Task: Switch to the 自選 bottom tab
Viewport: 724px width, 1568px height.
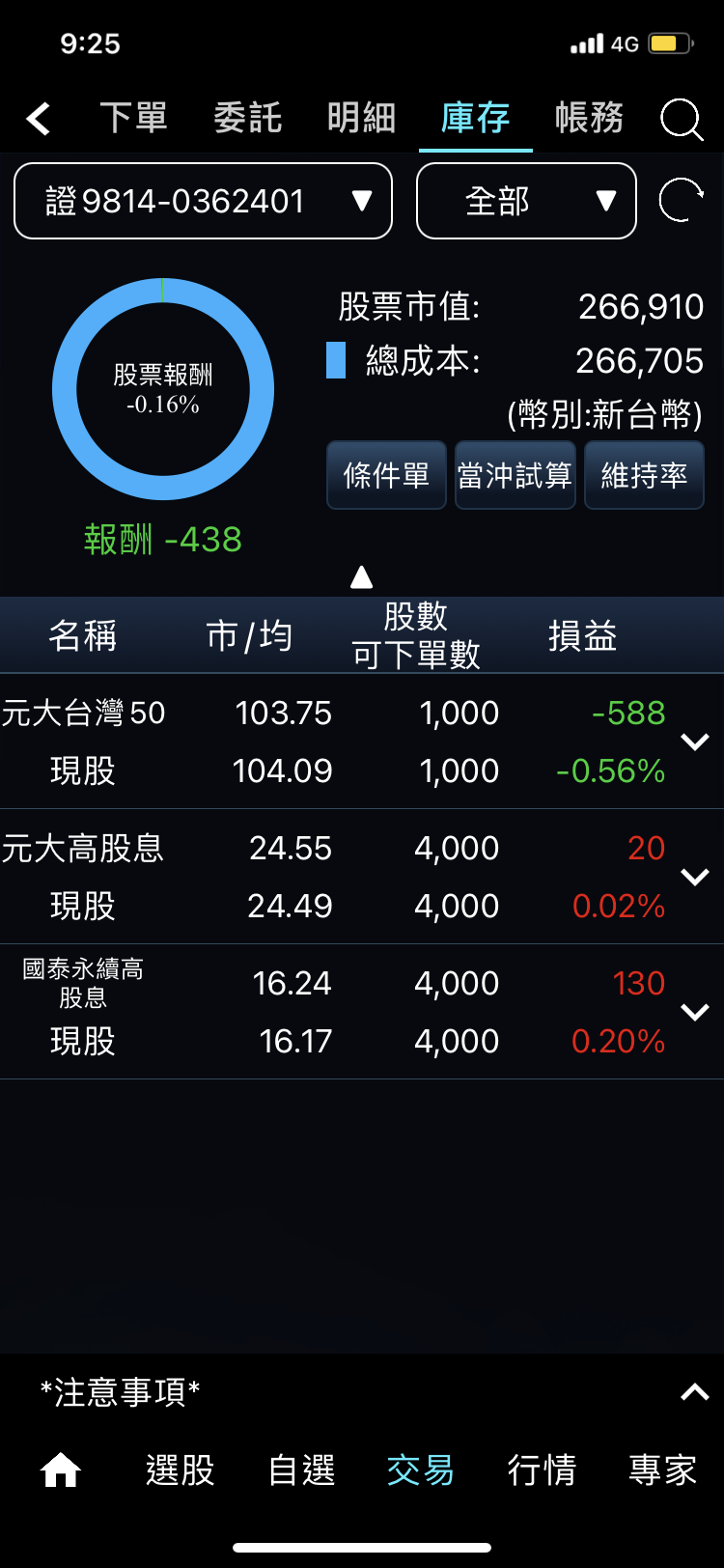Action: click(x=301, y=1470)
